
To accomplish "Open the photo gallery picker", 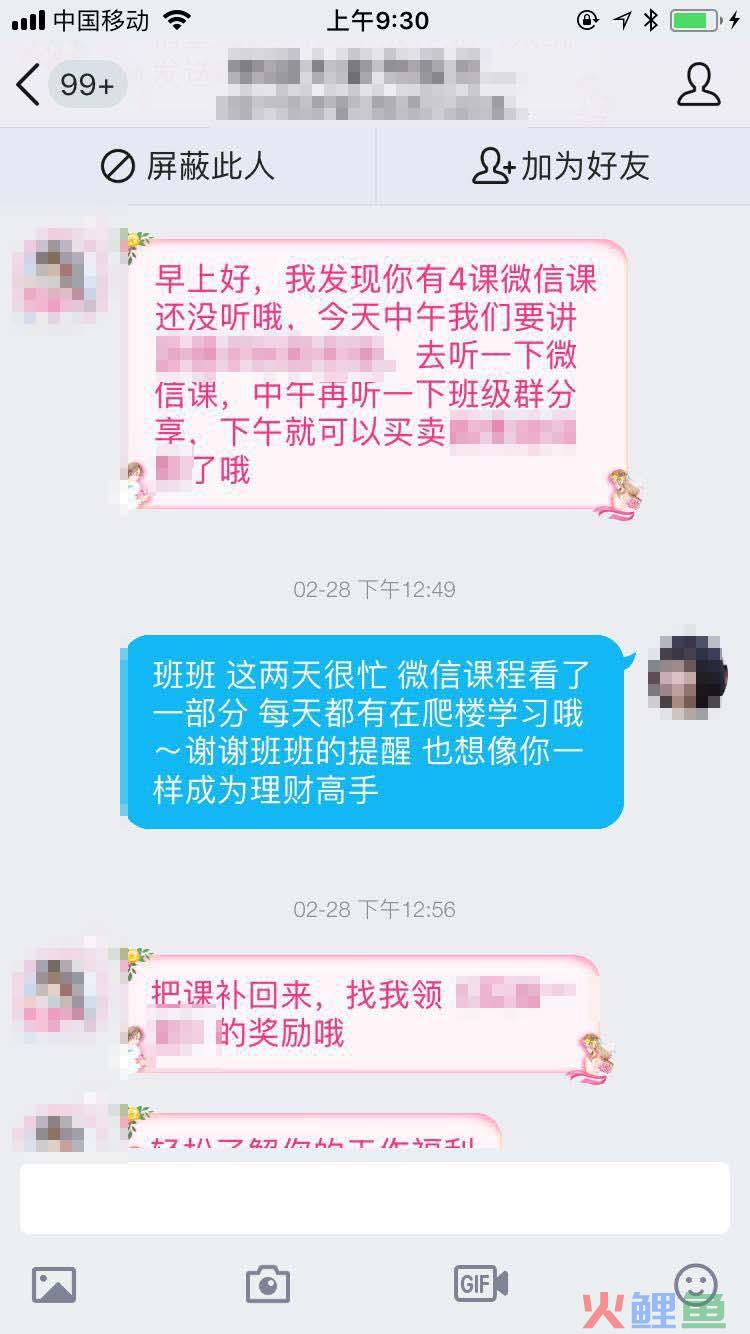I will [54, 1283].
